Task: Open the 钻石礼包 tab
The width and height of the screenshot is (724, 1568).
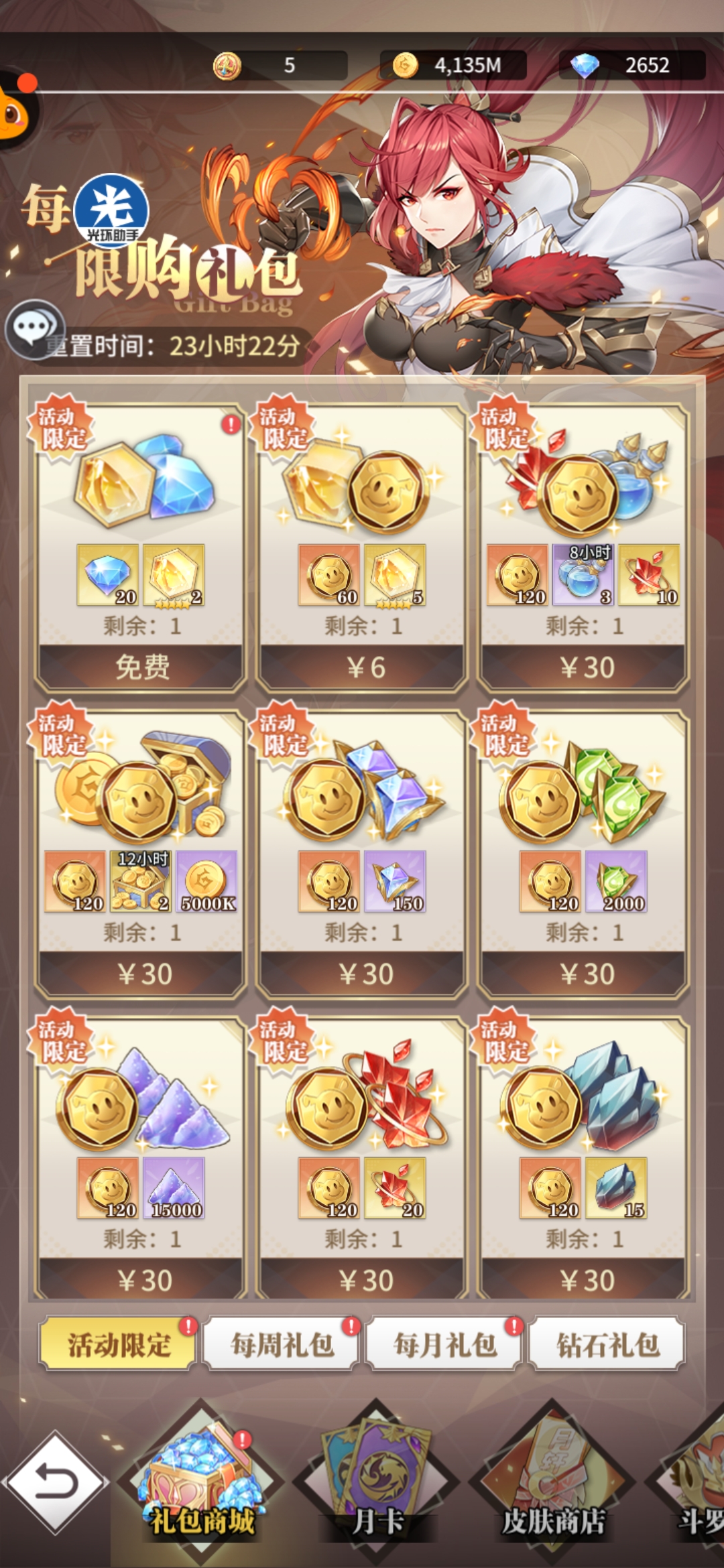Action: (x=607, y=1344)
